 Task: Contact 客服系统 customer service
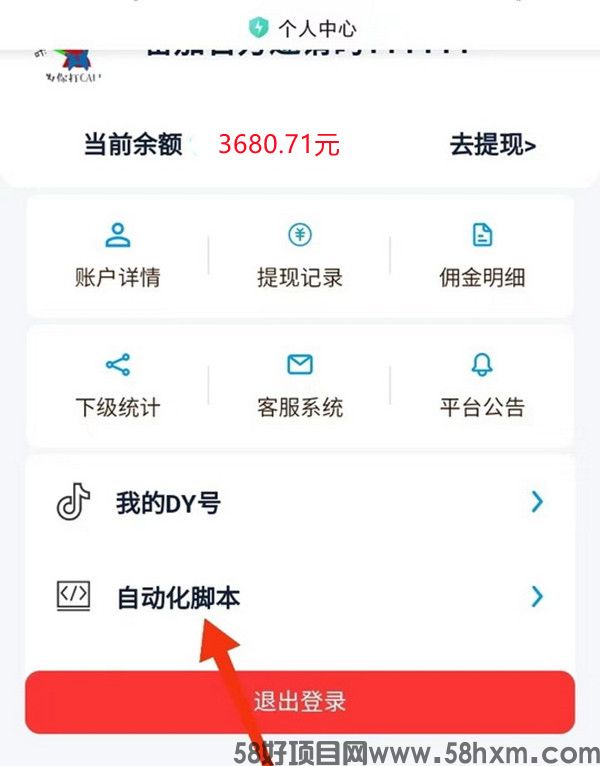pyautogui.click(x=300, y=385)
